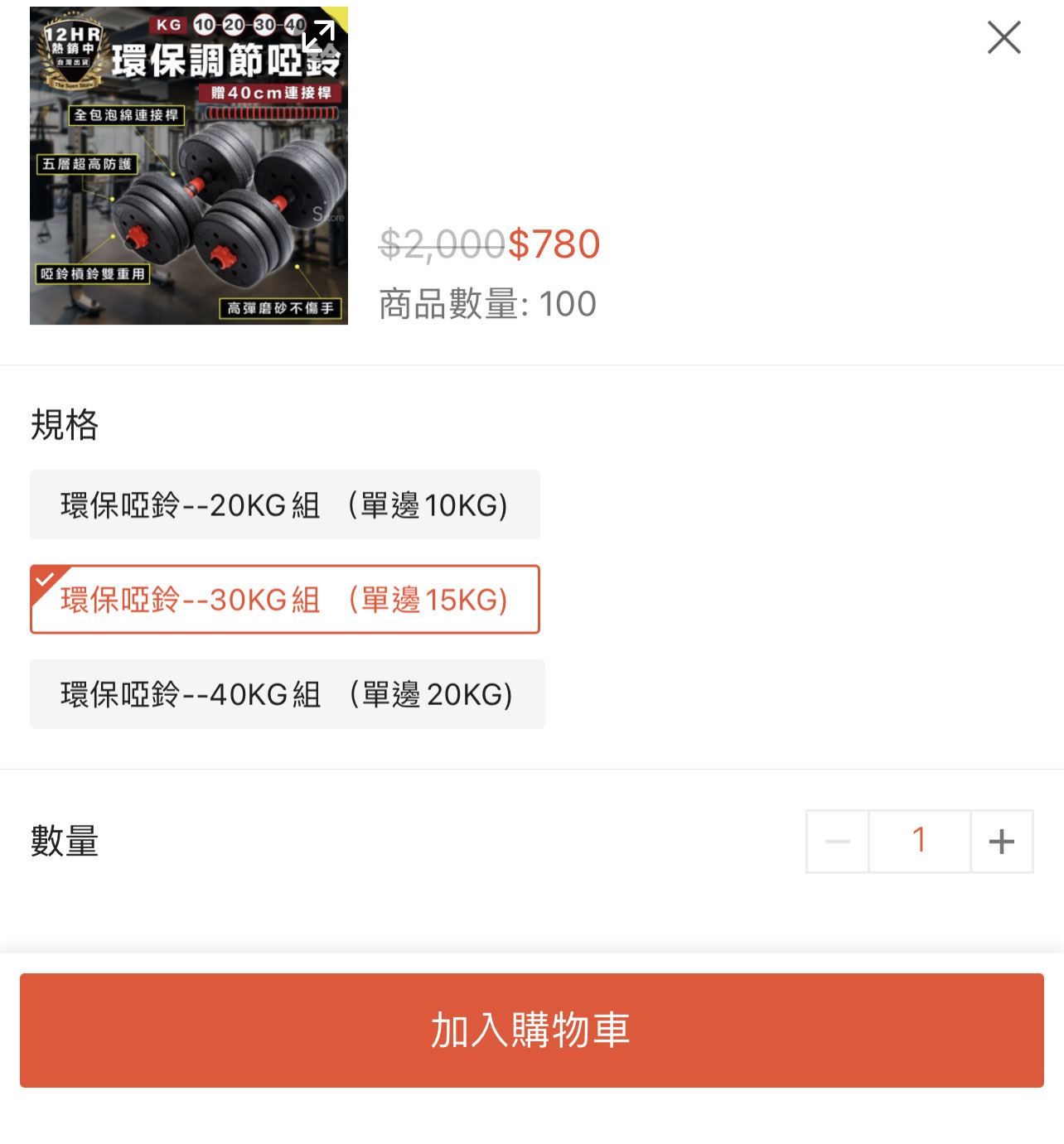The height and width of the screenshot is (1144, 1064).
Task: Close the product options sheet
Action: pyautogui.click(x=1004, y=38)
